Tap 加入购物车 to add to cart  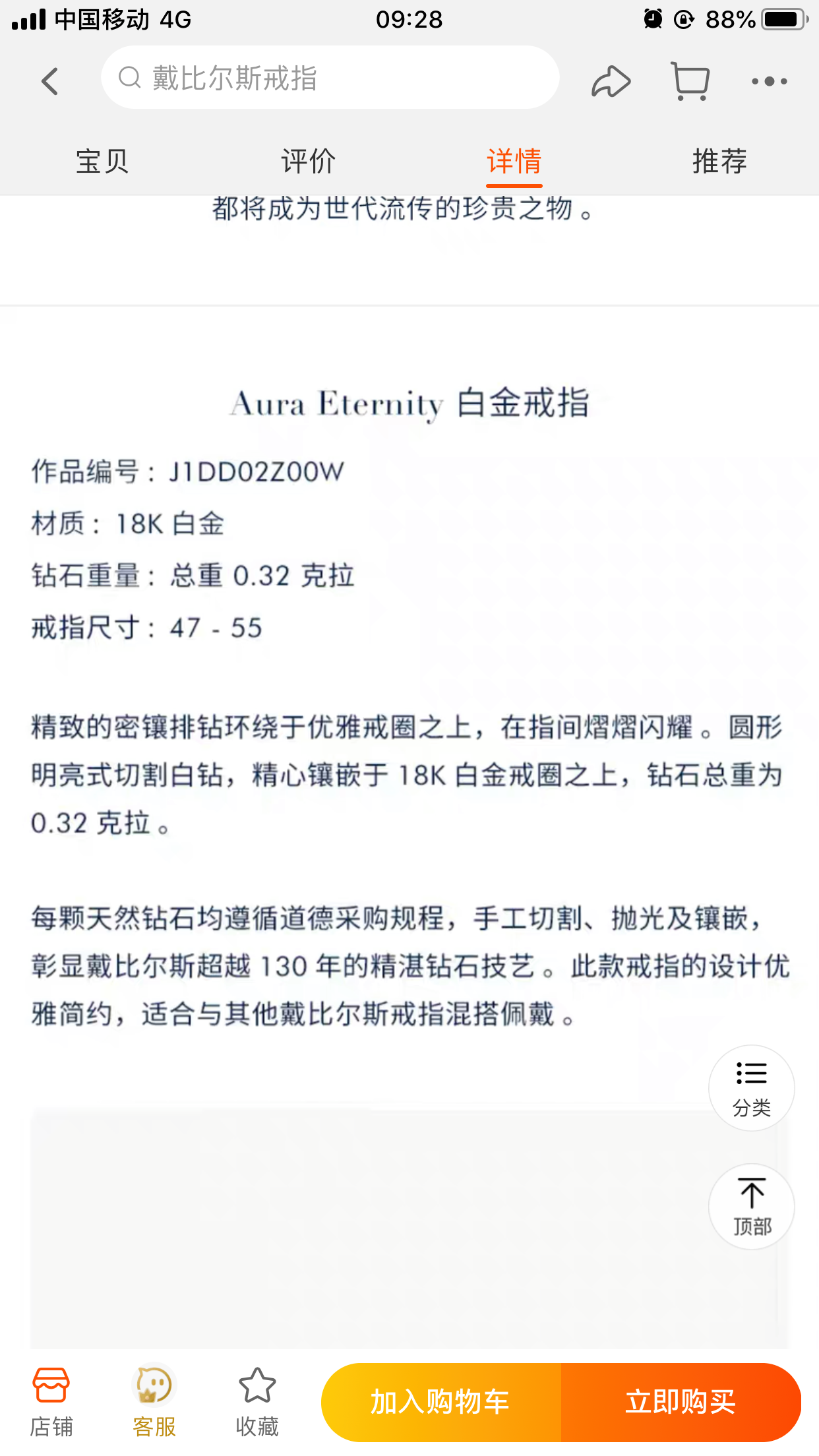point(440,1402)
